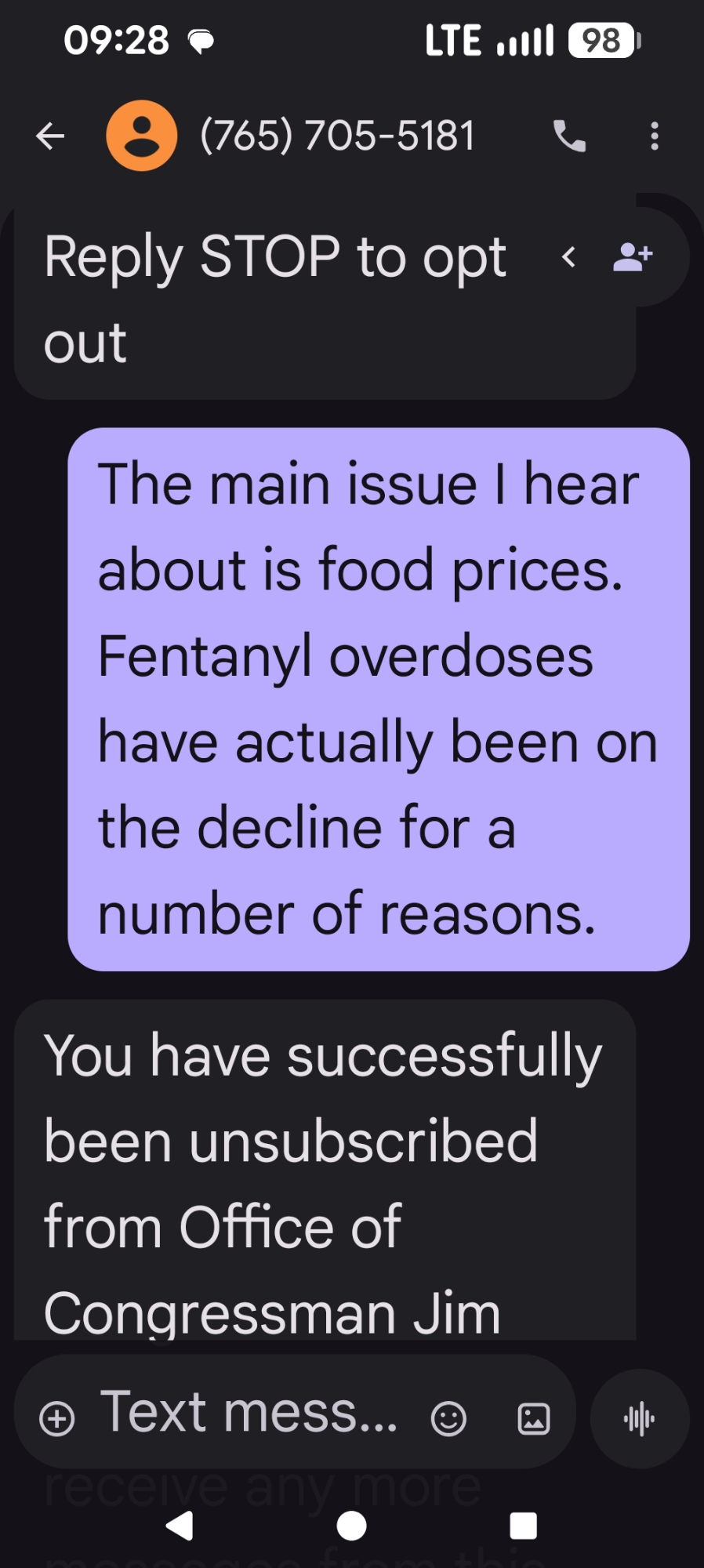Open the overflow menu
This screenshot has height=1568, width=704.
pos(655,136)
